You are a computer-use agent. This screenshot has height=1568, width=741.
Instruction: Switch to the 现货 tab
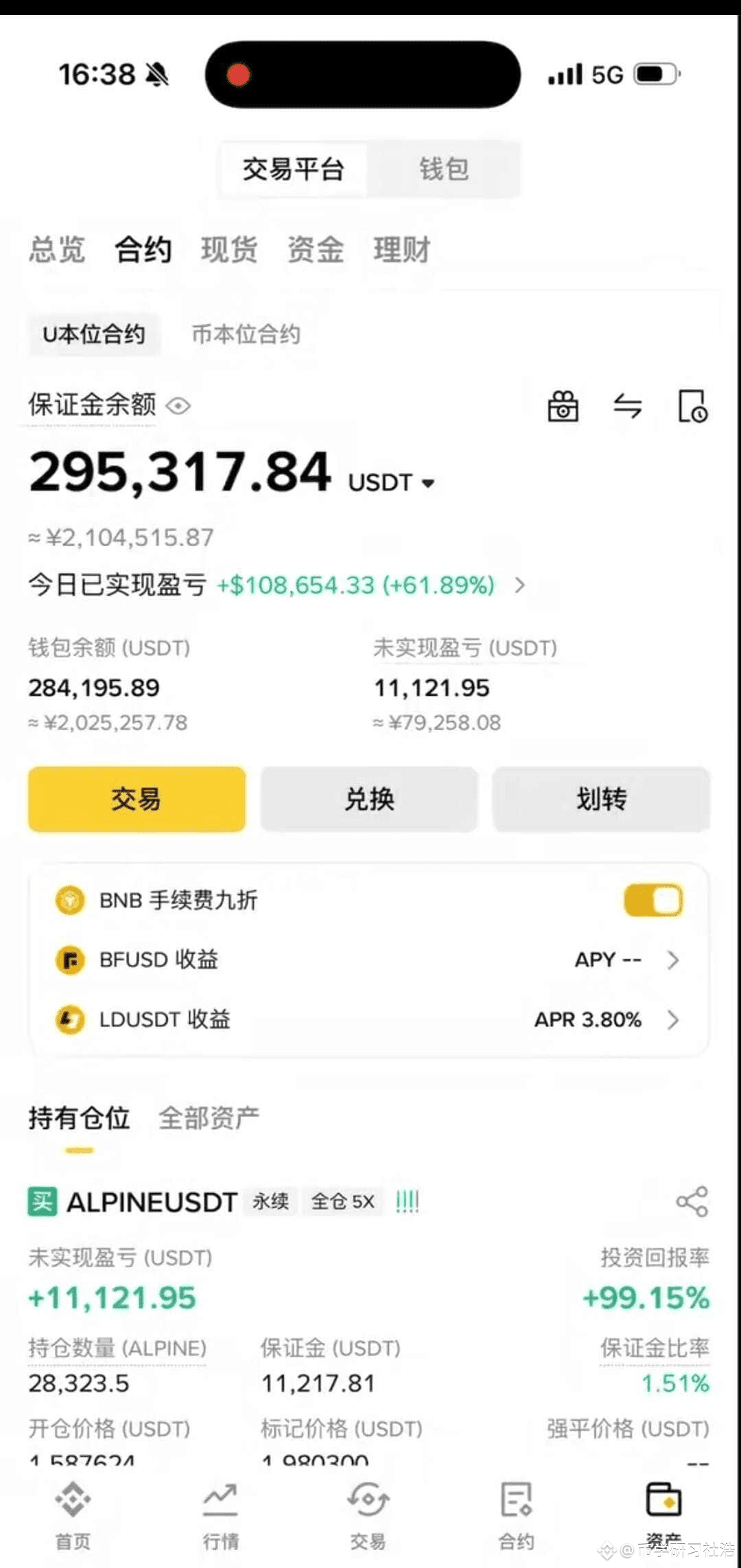pyautogui.click(x=229, y=249)
